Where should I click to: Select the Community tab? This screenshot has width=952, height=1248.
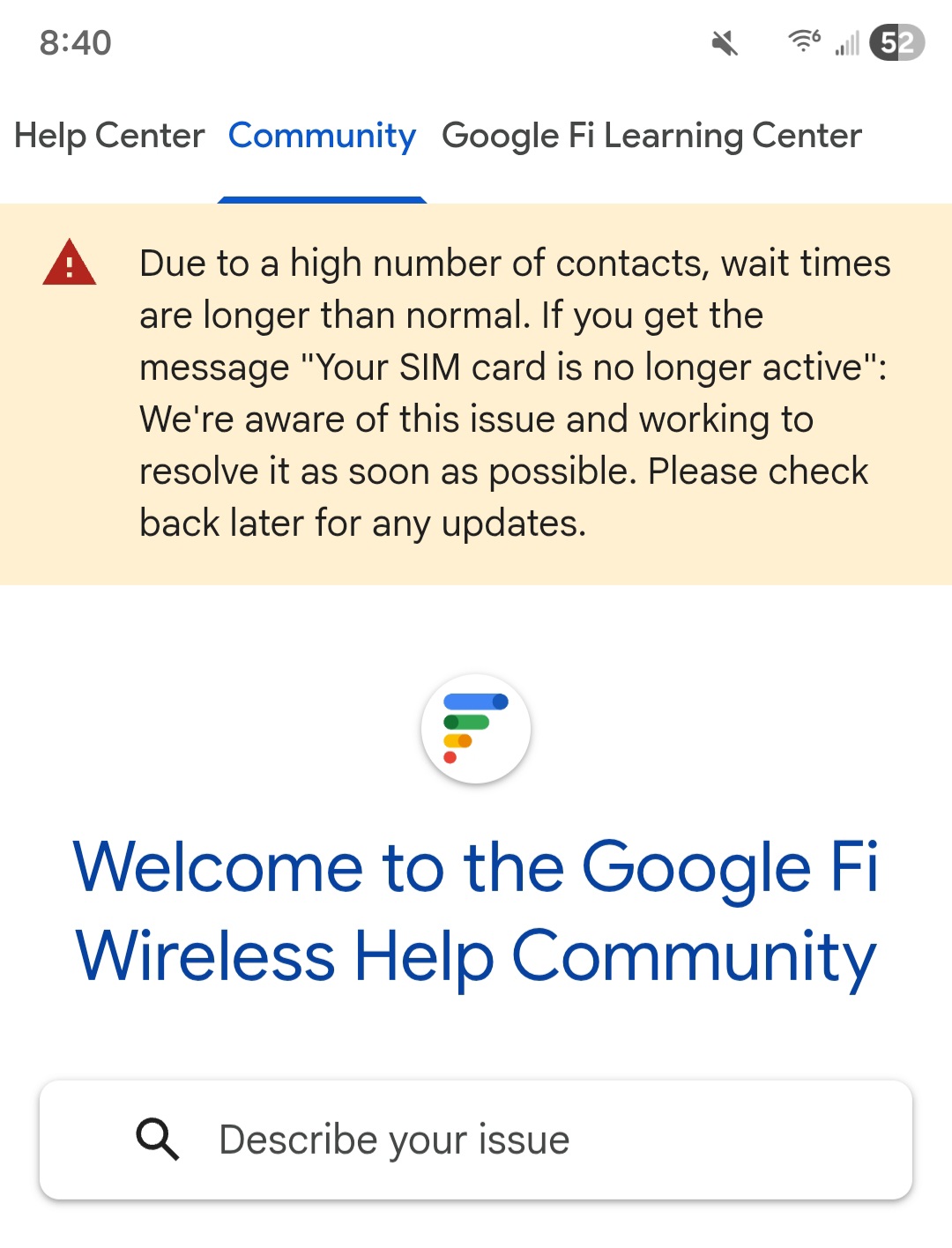click(x=322, y=136)
